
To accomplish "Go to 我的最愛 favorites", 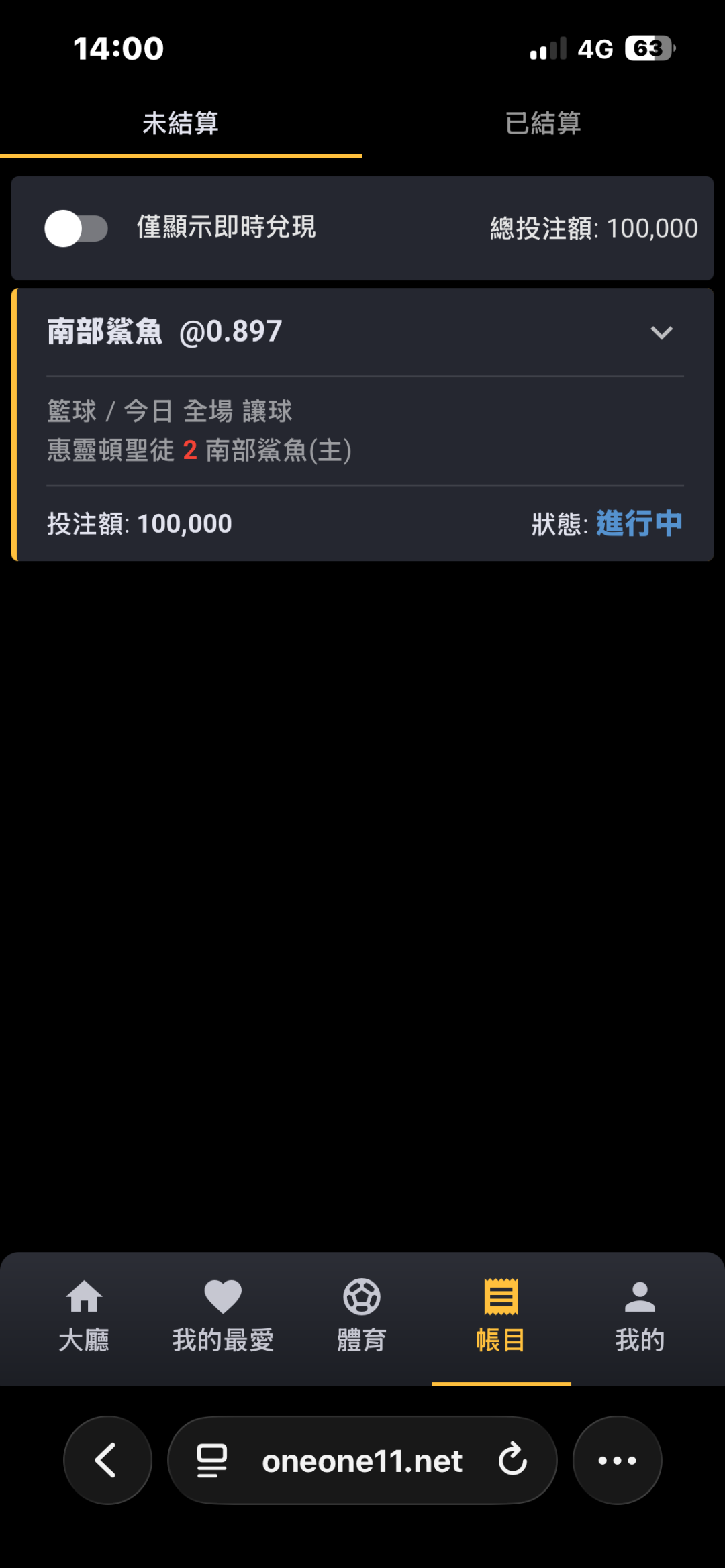I will 223,1316.
